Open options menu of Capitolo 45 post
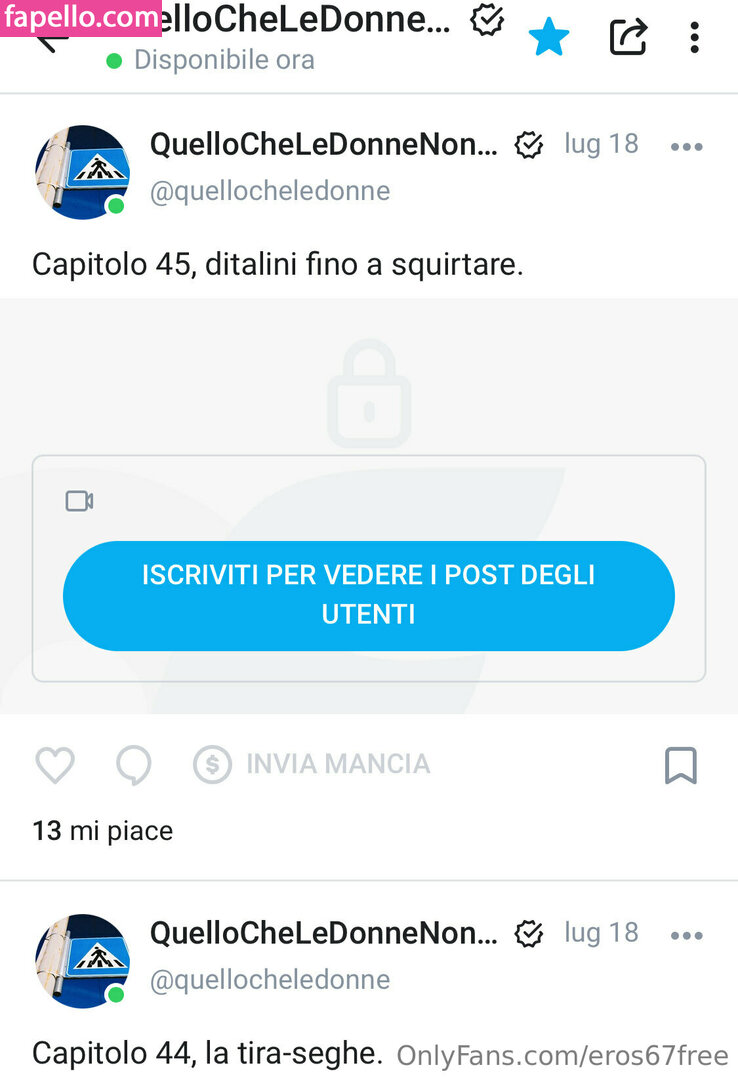The height and width of the screenshot is (1080, 738). click(686, 147)
